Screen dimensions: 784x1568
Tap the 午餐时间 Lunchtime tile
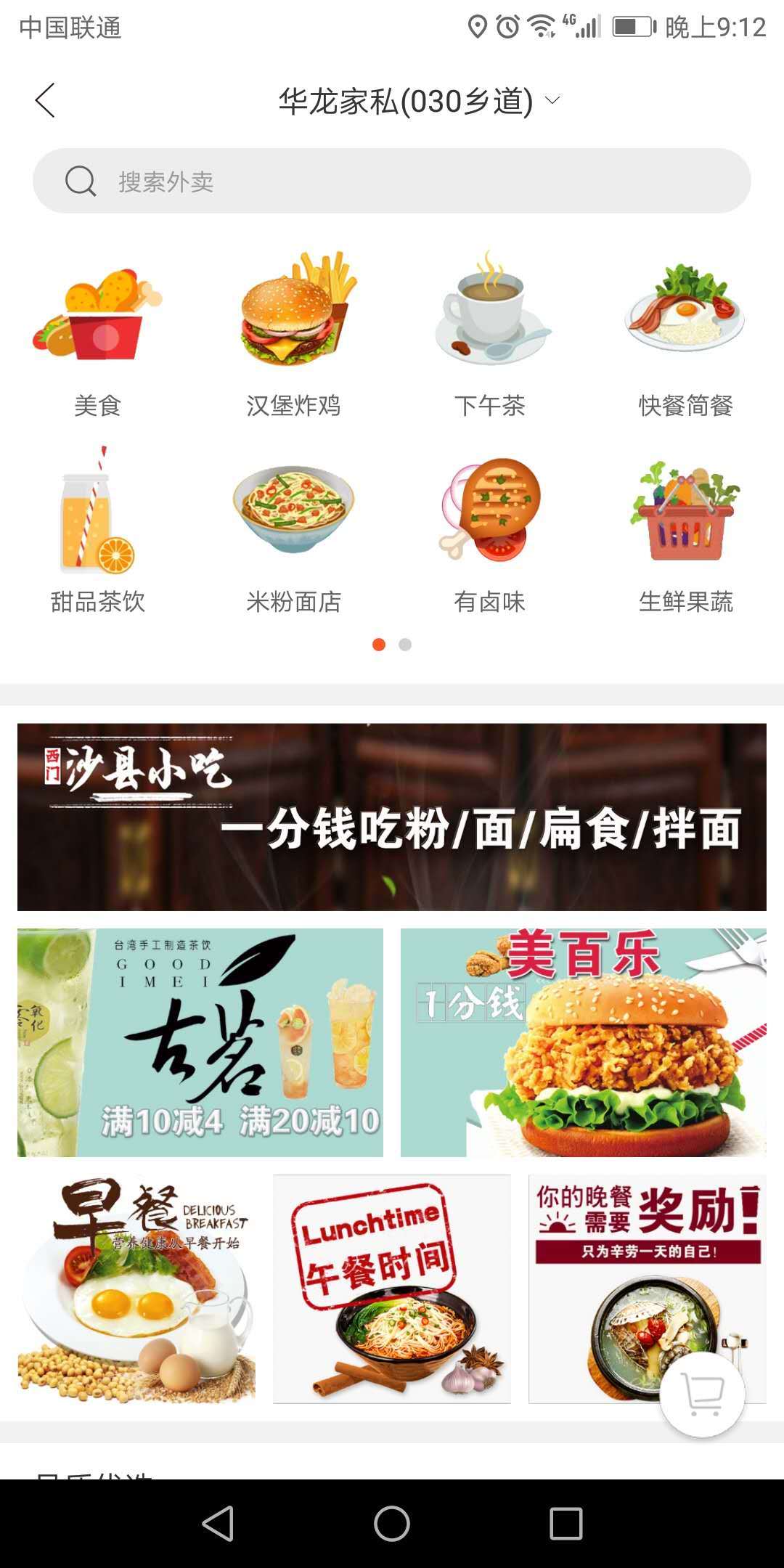(x=392, y=1289)
